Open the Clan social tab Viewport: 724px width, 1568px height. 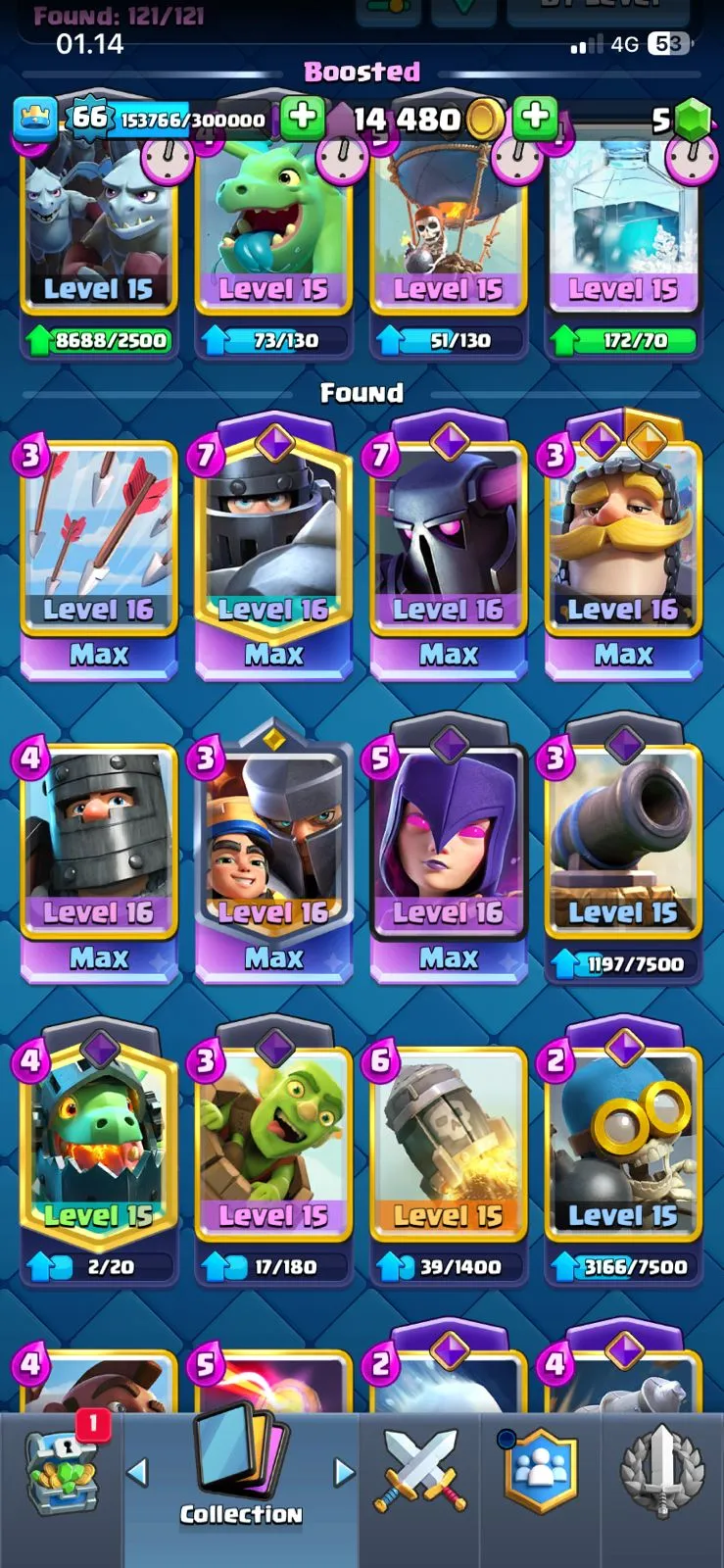[540, 1470]
